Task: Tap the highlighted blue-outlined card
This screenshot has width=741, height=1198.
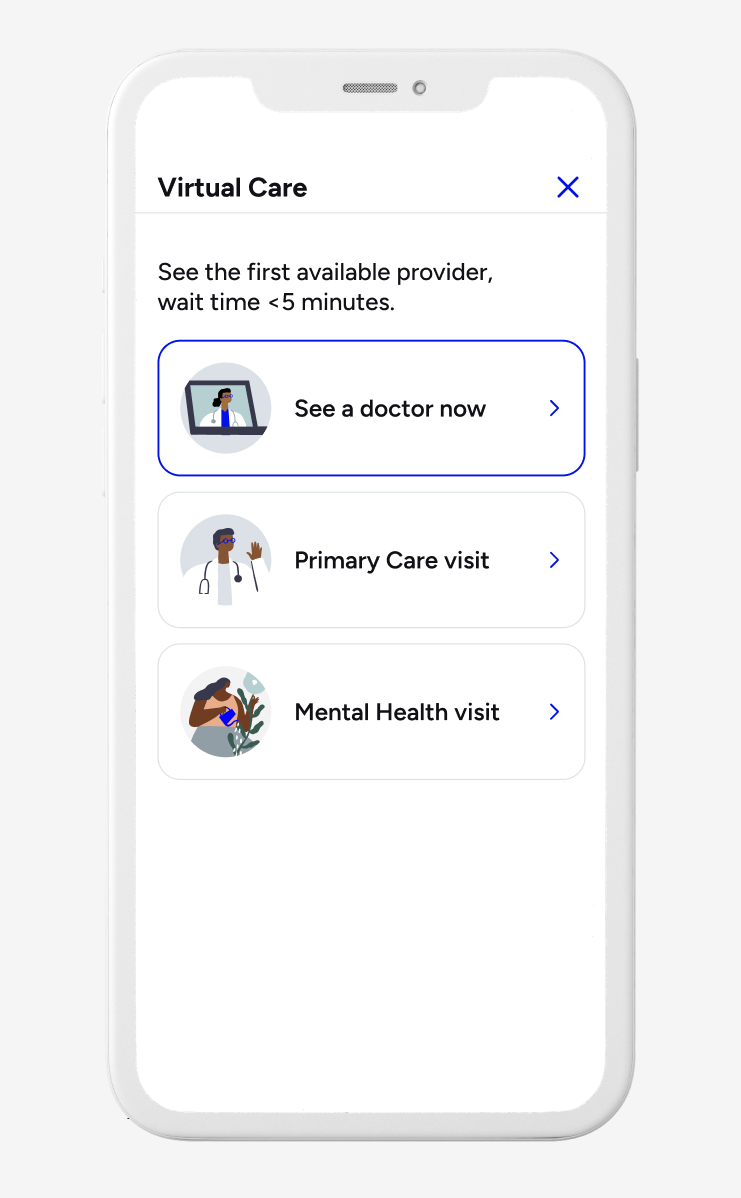Action: (371, 407)
